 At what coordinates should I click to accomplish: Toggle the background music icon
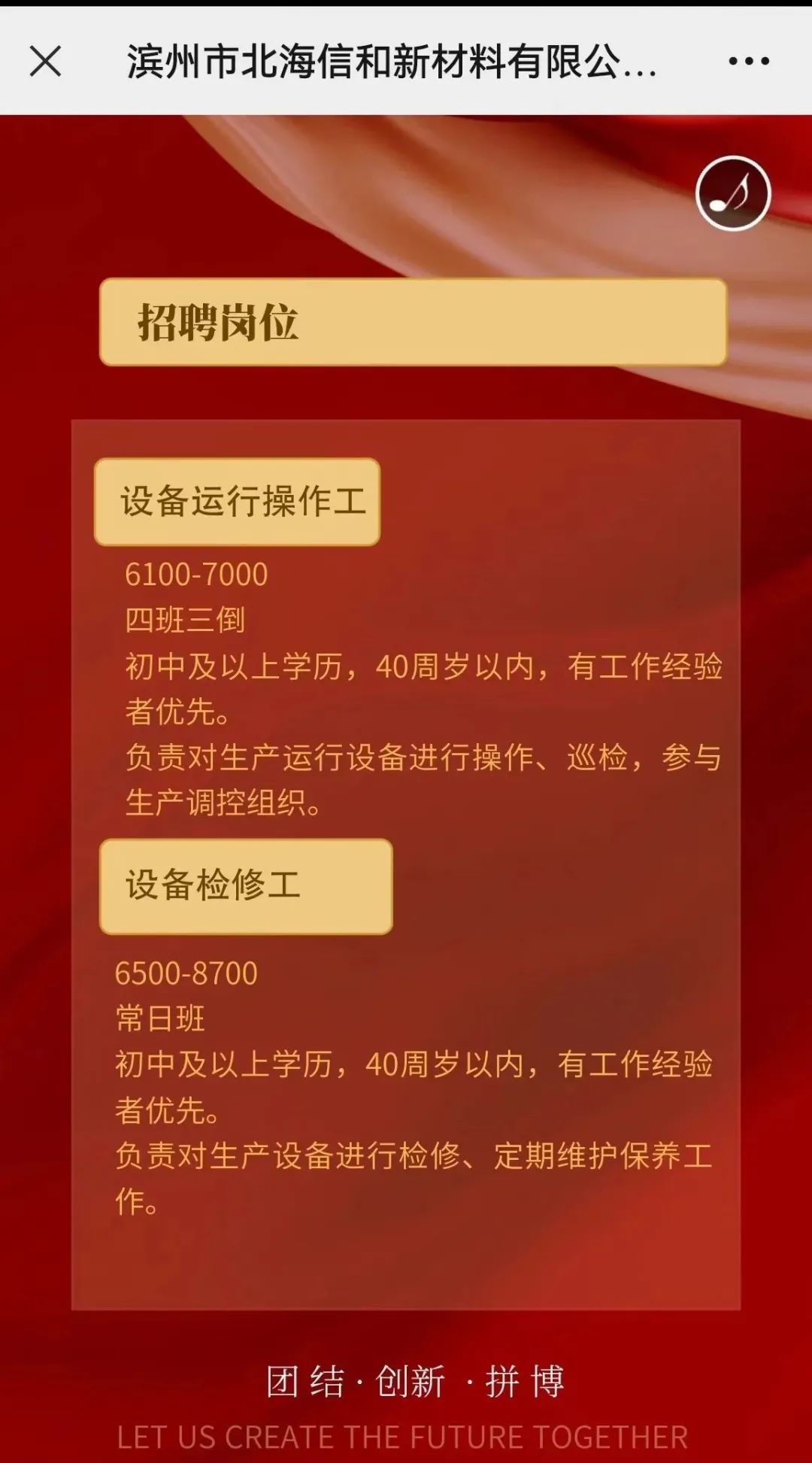click(x=733, y=193)
